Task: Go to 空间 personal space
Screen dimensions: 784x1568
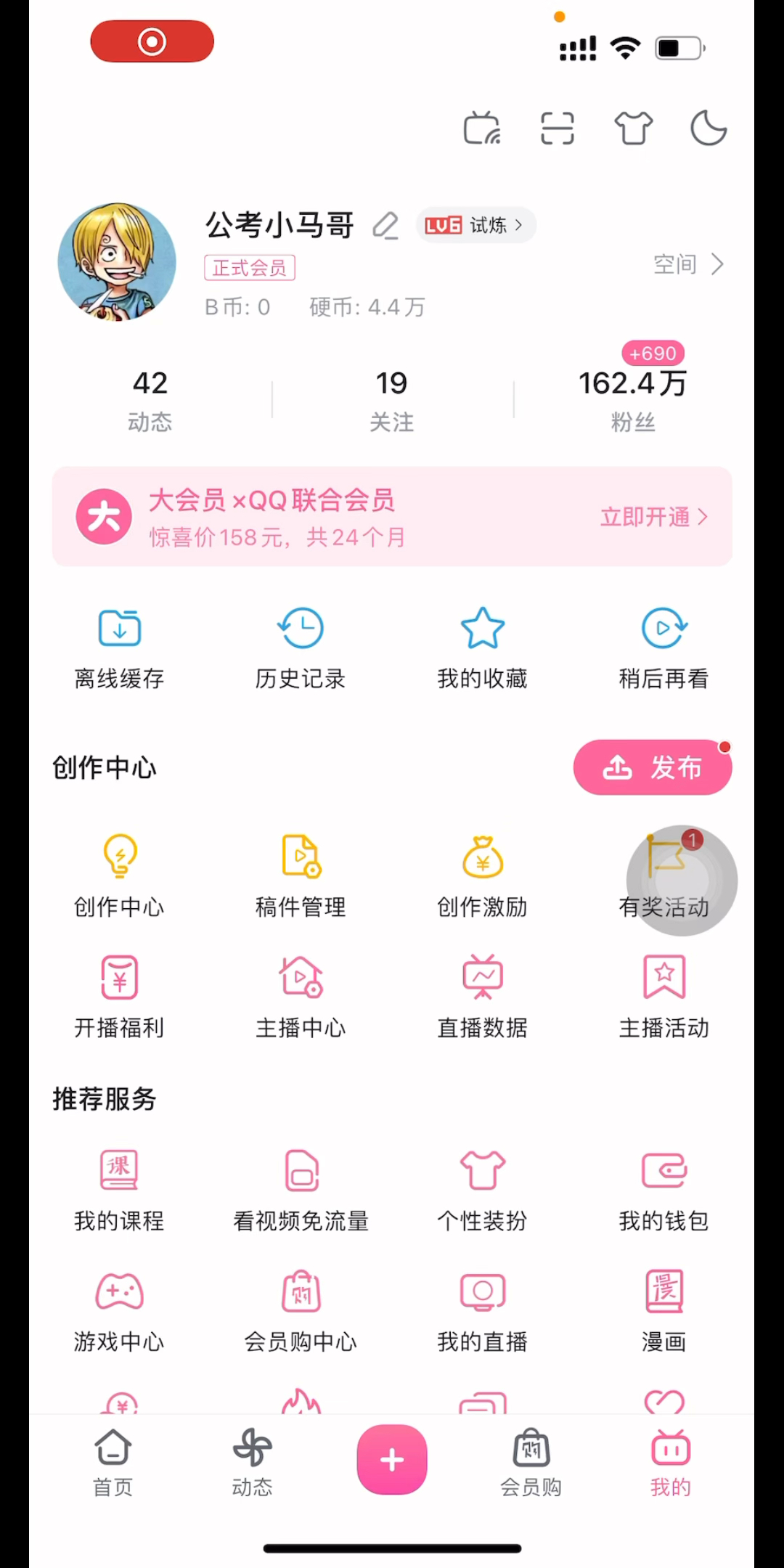Action: pyautogui.click(x=687, y=264)
